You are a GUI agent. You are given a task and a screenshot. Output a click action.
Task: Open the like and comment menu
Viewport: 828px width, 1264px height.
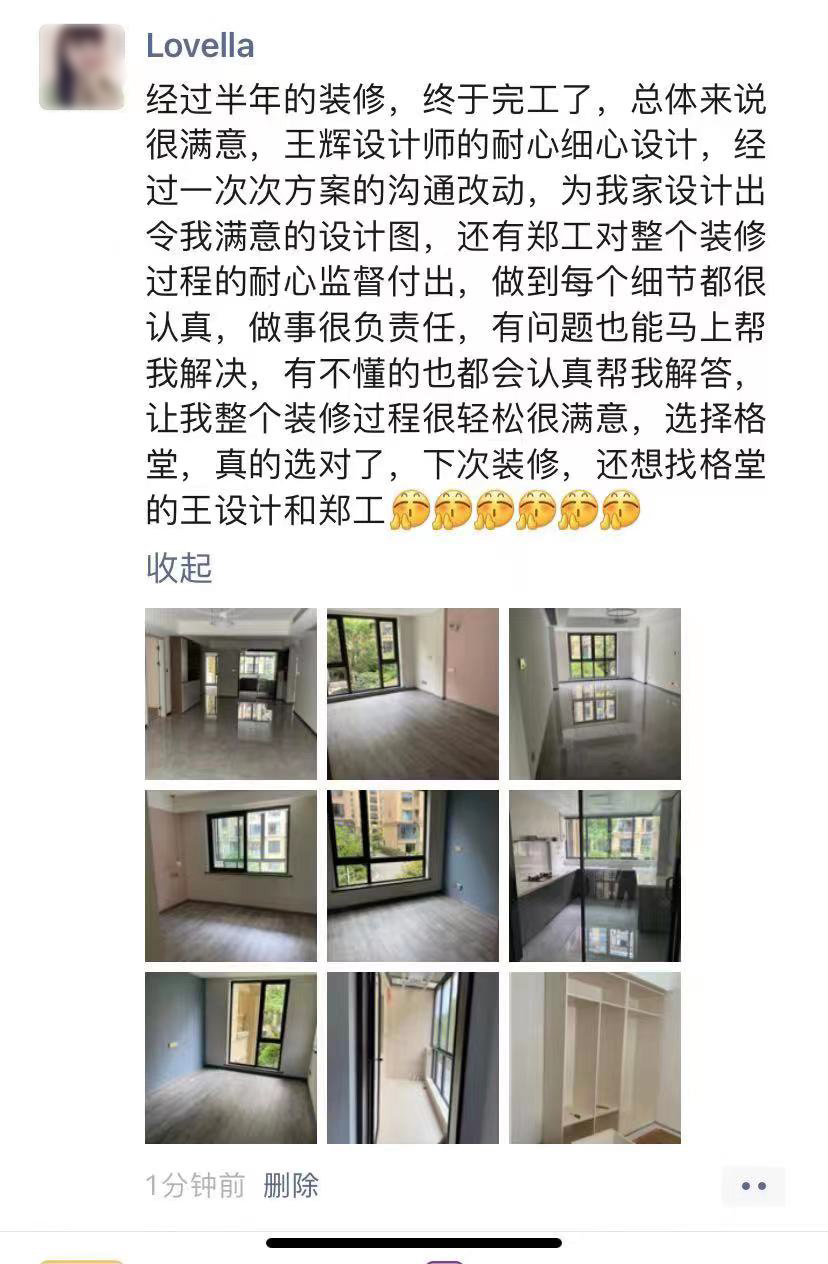pos(753,1186)
